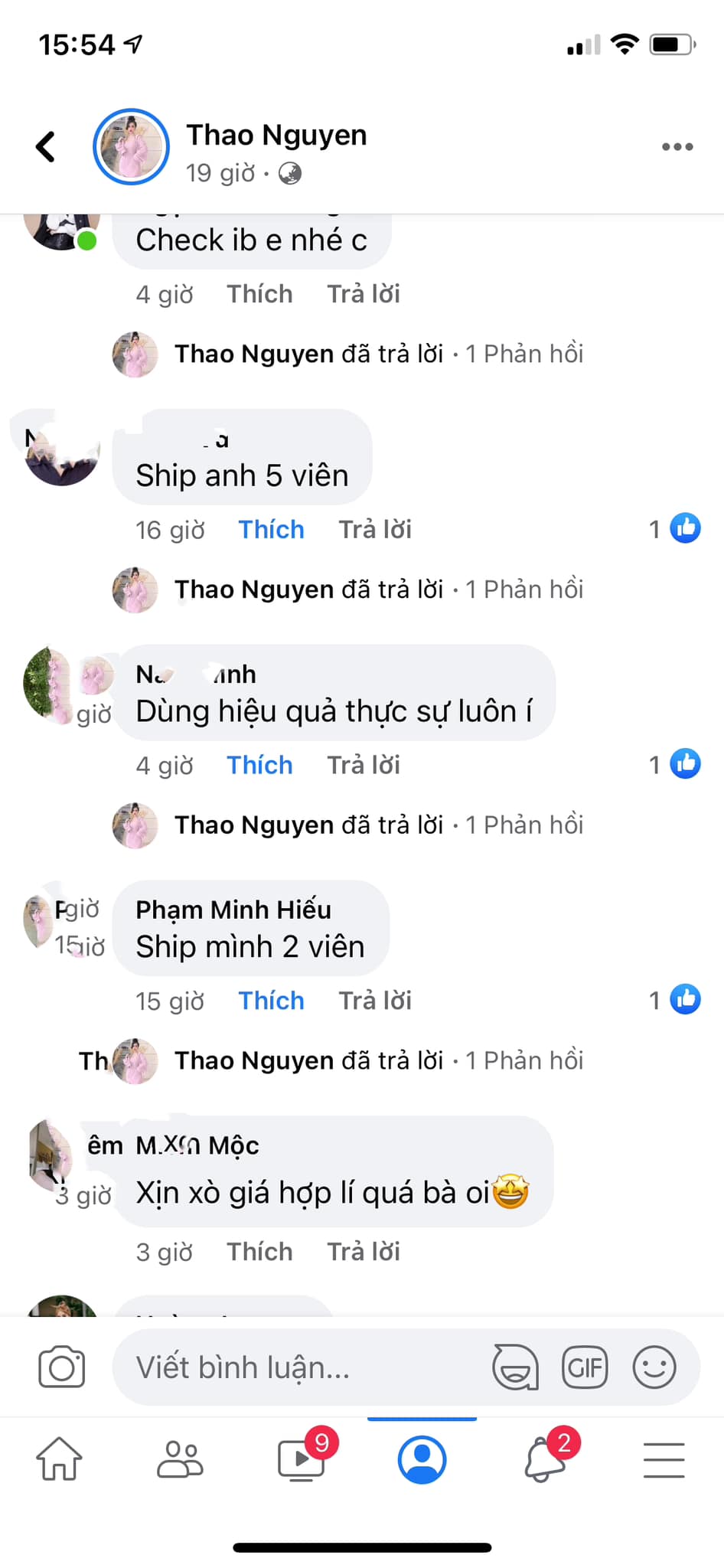
Task: Like the "Xịn xò giá hợp lí" comment
Action: pyautogui.click(x=259, y=1252)
